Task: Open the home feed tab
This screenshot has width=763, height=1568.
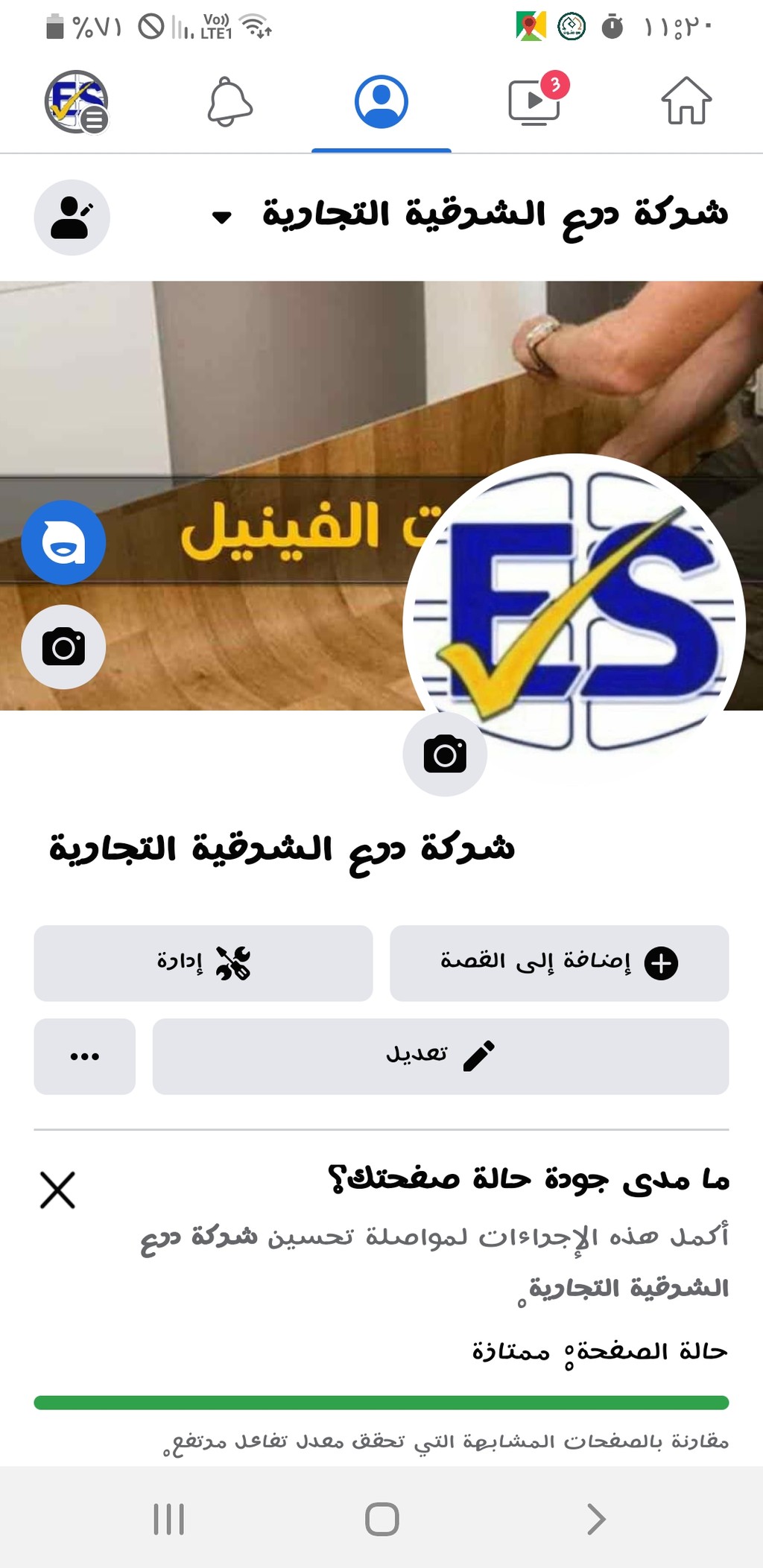Action: pyautogui.click(x=686, y=101)
